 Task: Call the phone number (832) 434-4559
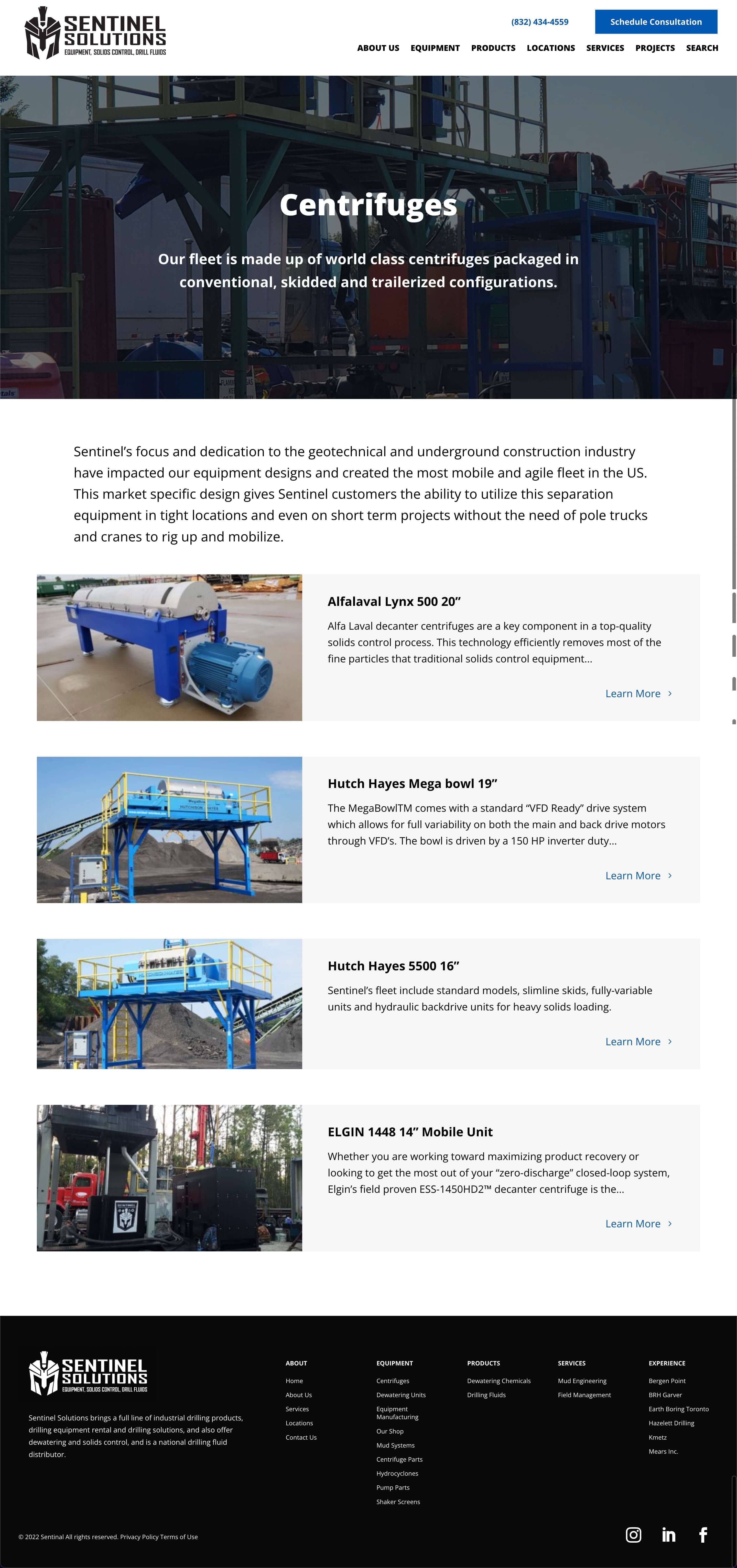pyautogui.click(x=540, y=22)
